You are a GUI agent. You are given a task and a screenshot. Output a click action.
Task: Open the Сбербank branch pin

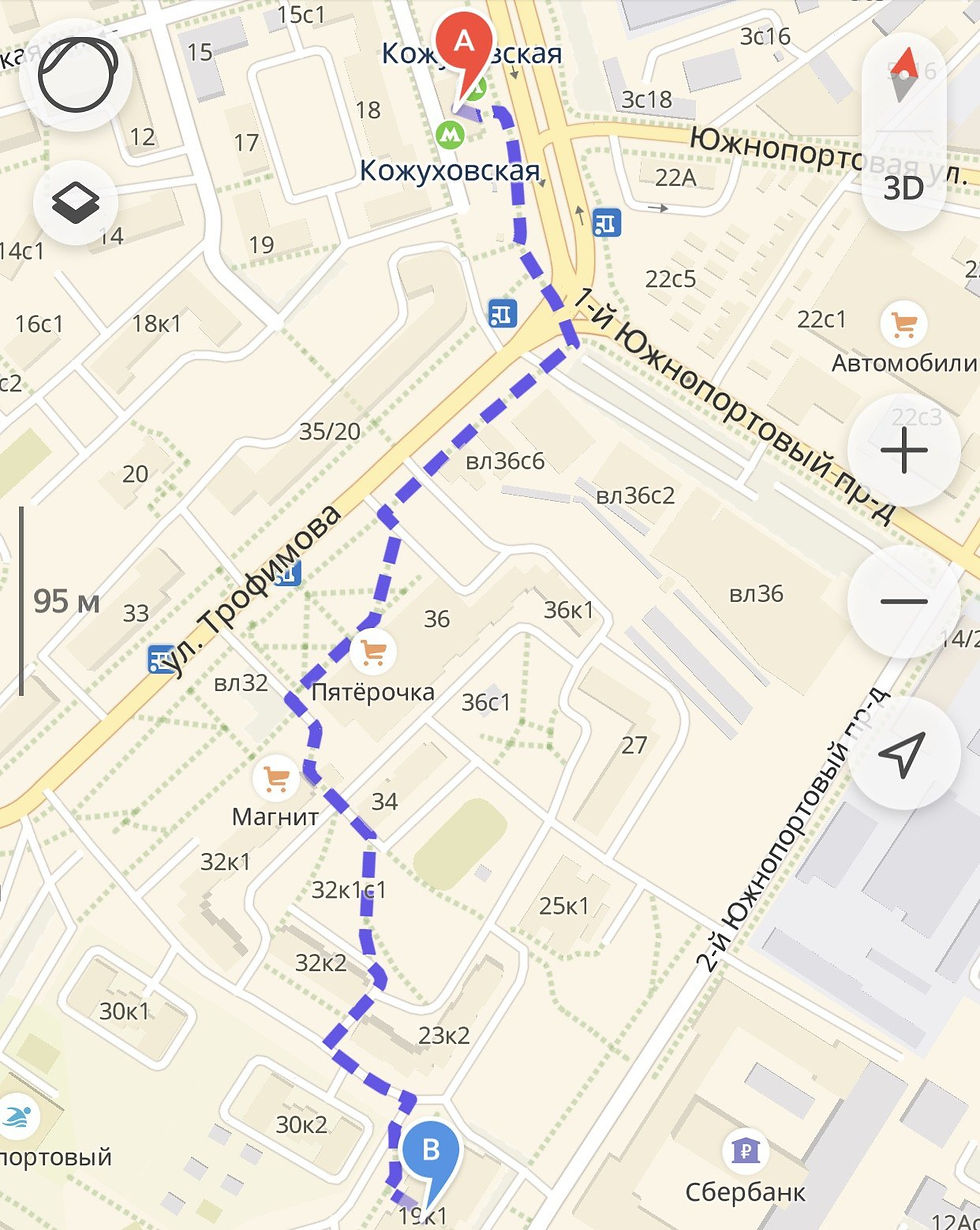[x=745, y=1150]
